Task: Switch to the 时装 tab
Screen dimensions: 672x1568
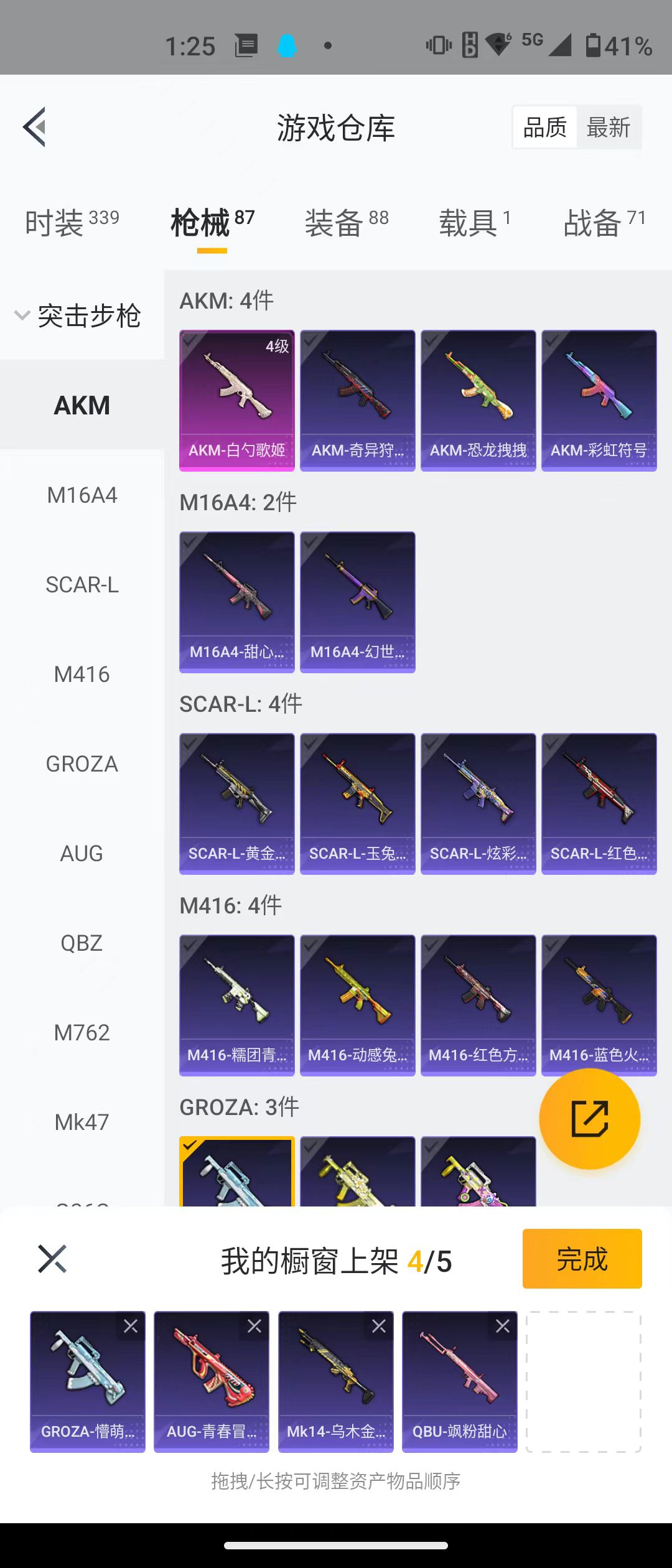Action: tap(72, 223)
